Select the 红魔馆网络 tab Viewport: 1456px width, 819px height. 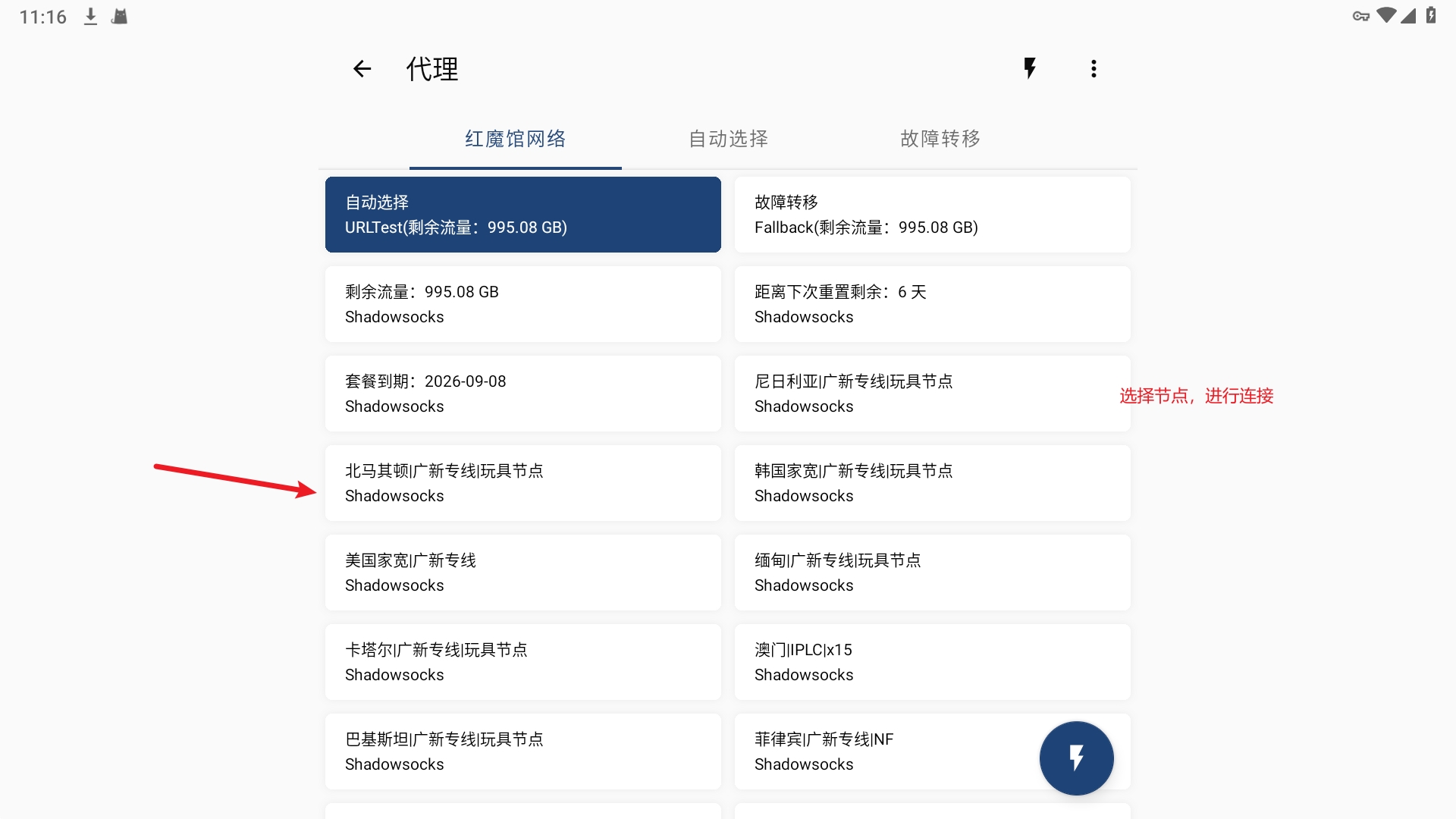(515, 139)
